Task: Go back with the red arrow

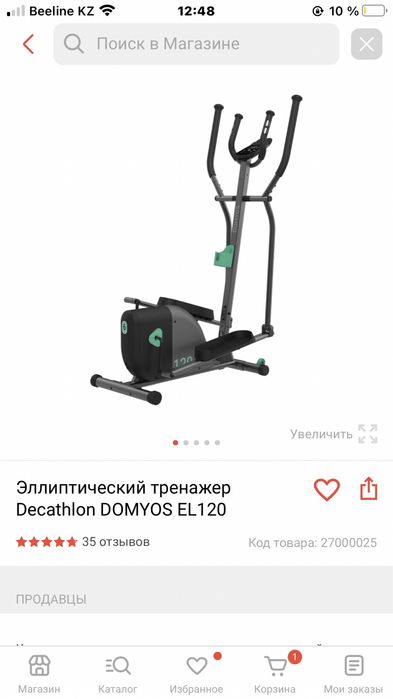Action: coord(28,44)
